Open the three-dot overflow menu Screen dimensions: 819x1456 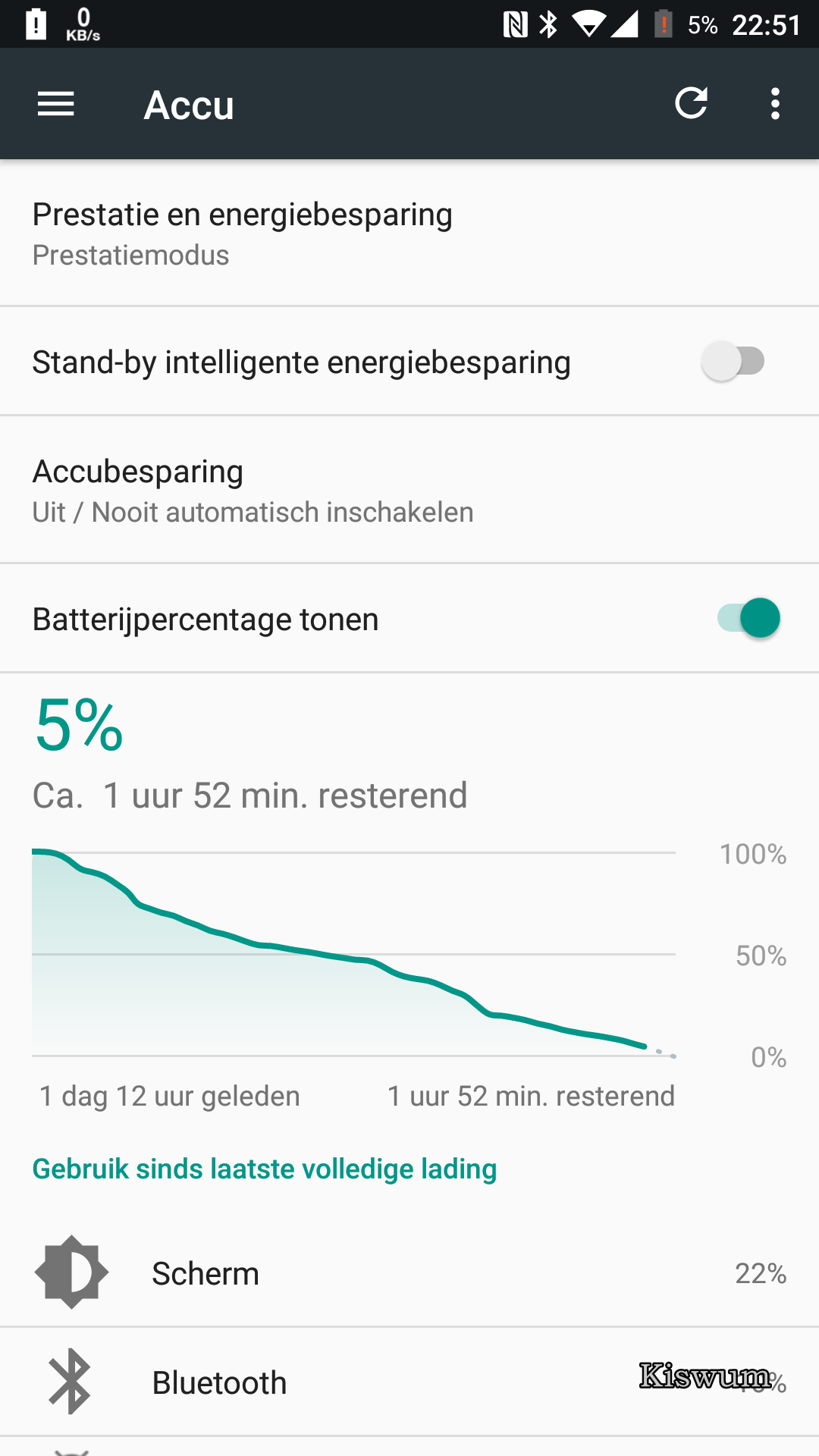pos(775,104)
